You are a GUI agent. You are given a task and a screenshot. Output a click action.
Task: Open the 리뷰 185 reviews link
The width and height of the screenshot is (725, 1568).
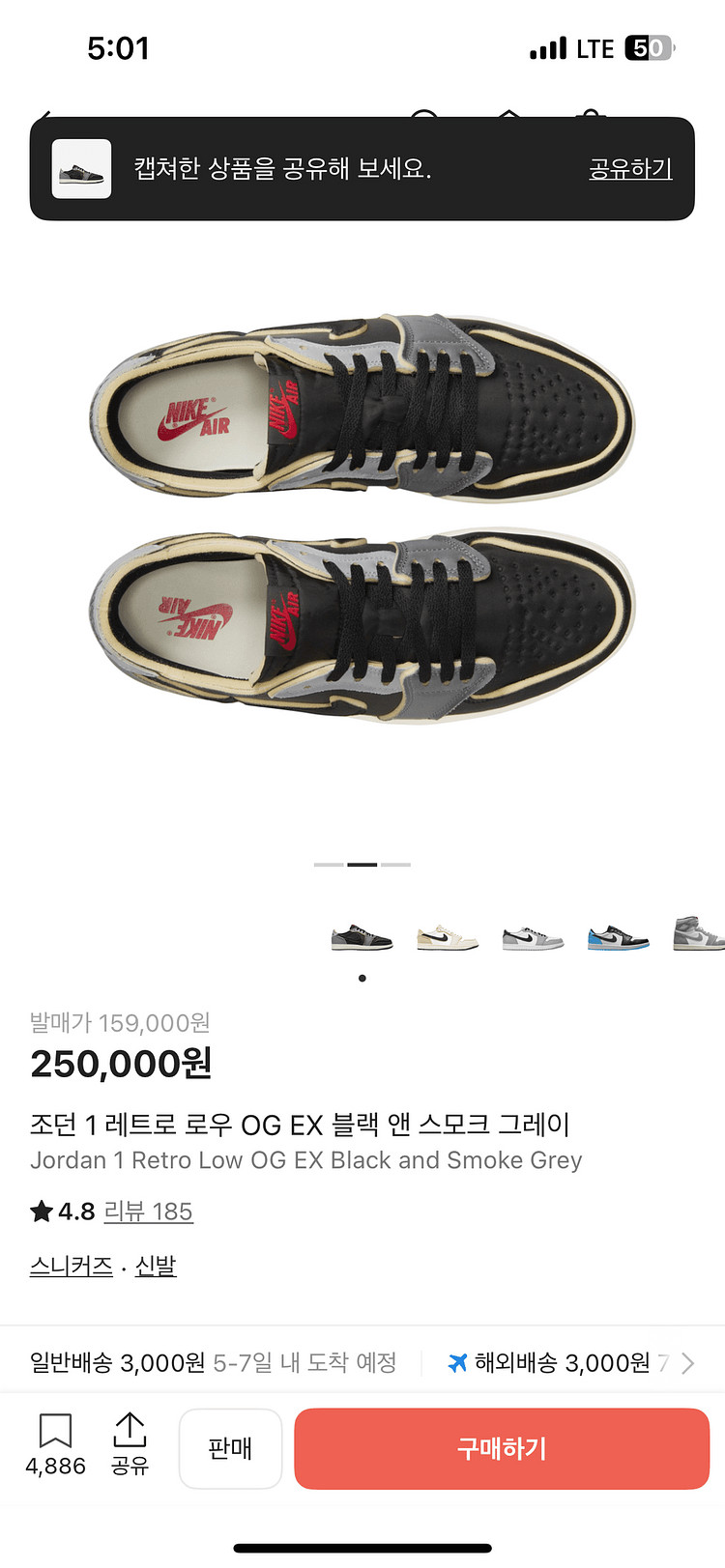point(148,1211)
